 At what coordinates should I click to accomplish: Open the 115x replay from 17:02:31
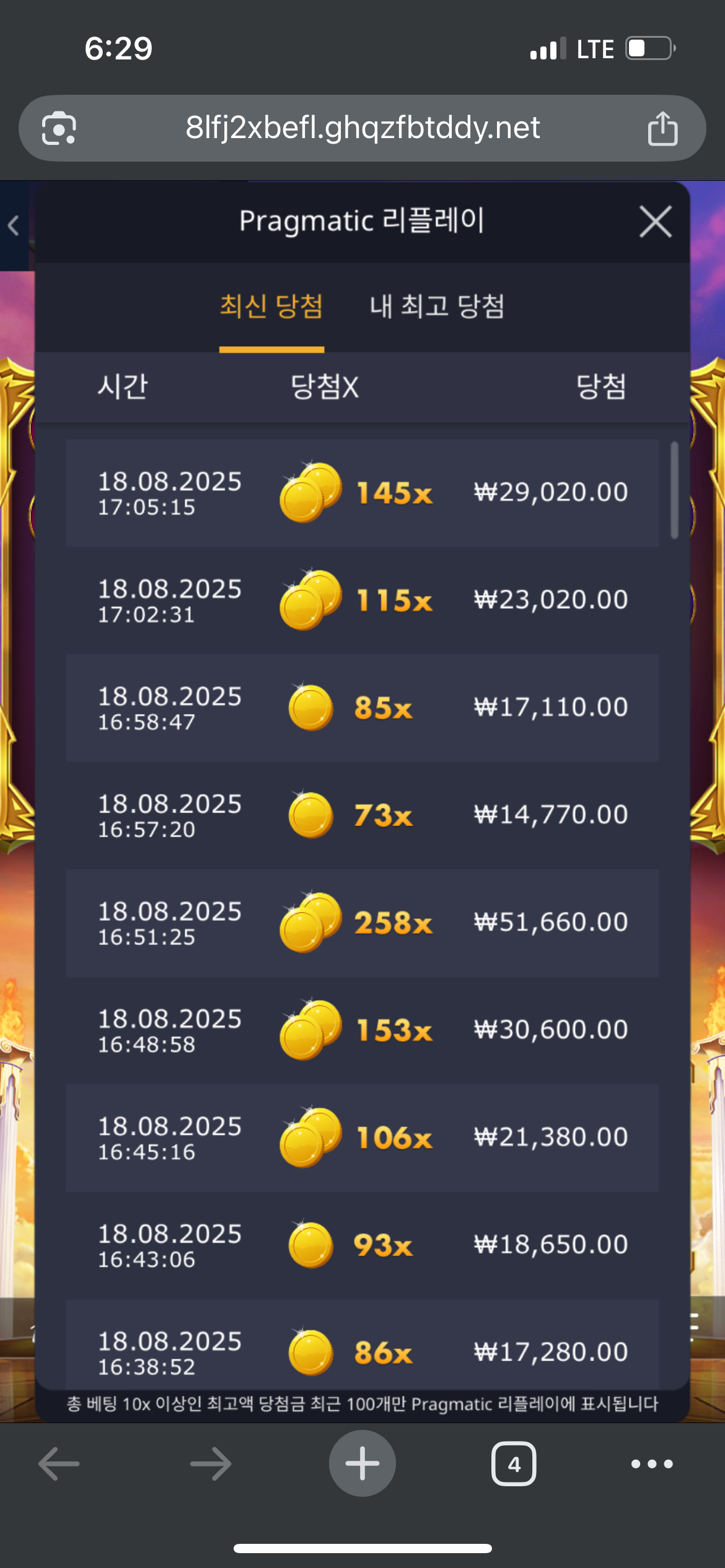click(362, 600)
